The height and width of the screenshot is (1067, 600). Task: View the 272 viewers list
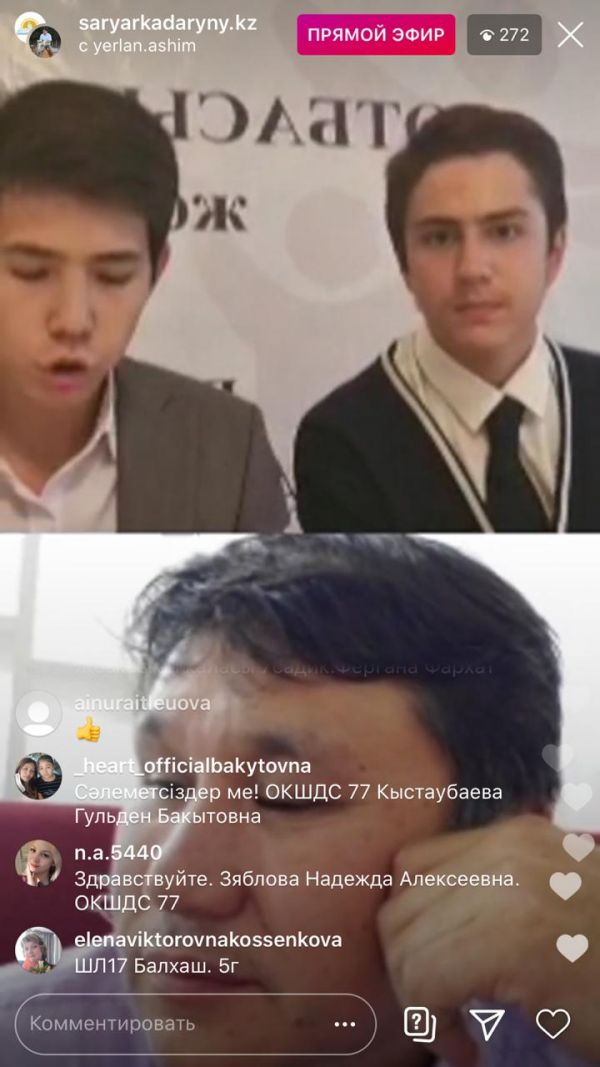pos(504,35)
